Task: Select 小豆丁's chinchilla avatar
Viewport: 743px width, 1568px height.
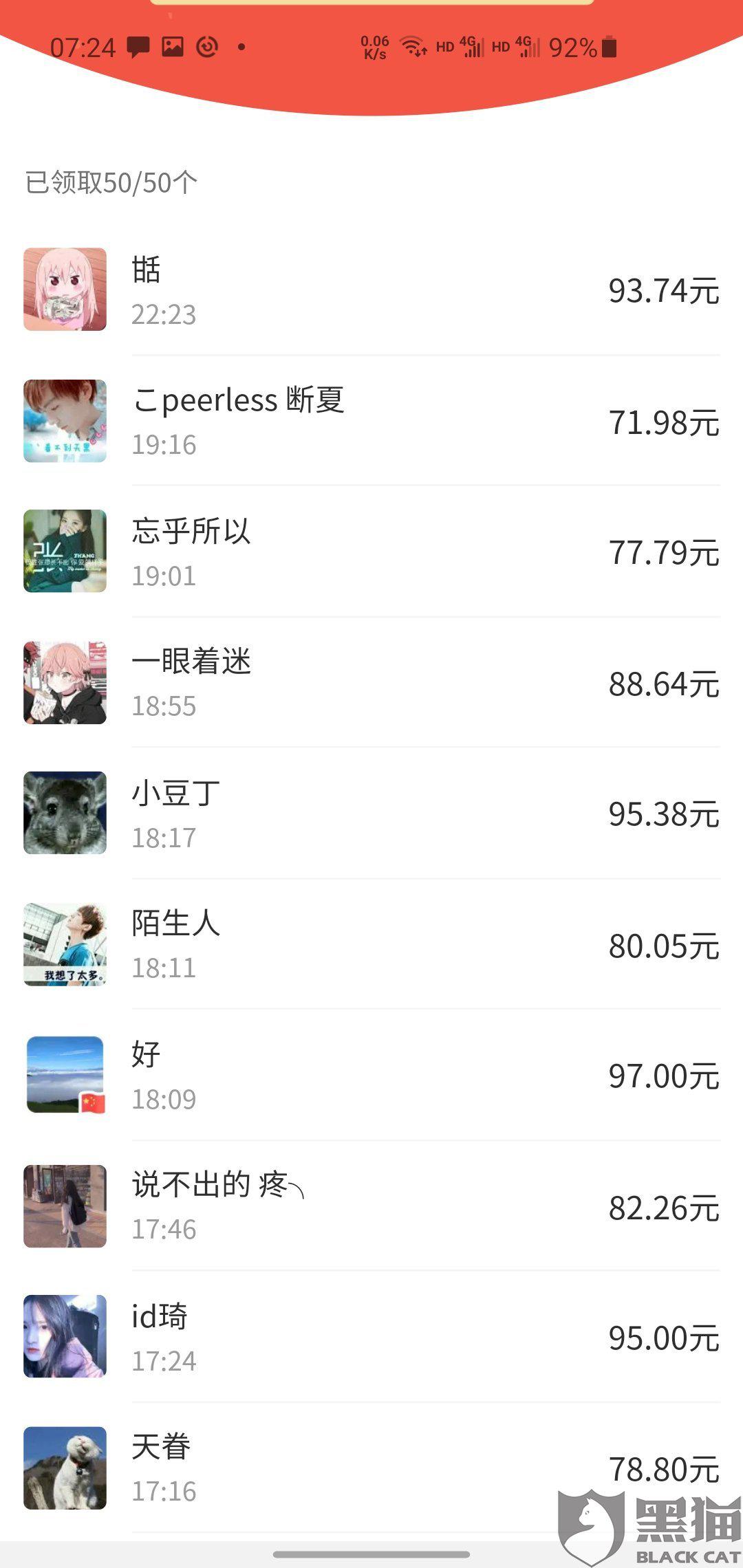Action: click(x=65, y=813)
